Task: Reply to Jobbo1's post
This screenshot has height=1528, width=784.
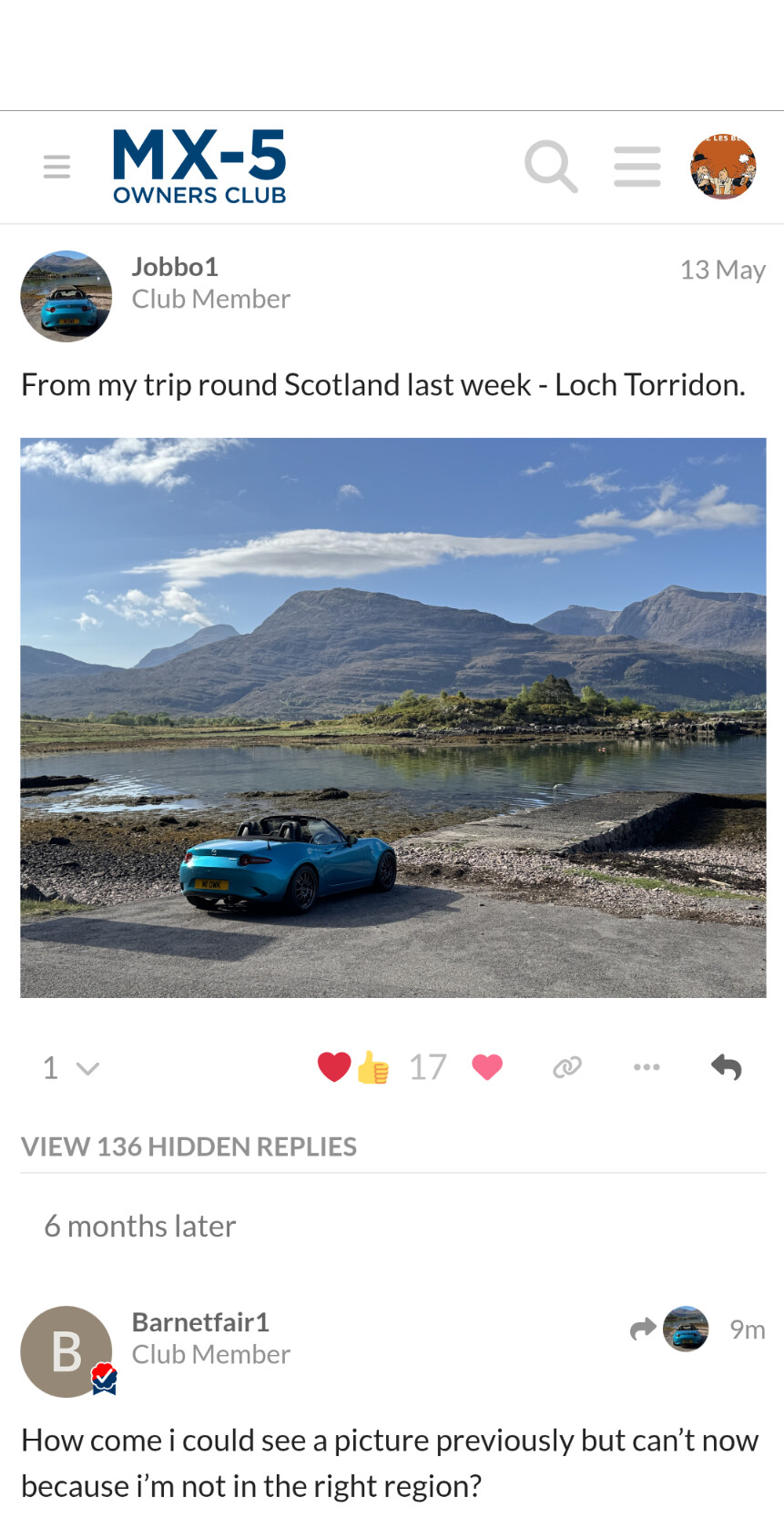Action: tap(726, 1067)
